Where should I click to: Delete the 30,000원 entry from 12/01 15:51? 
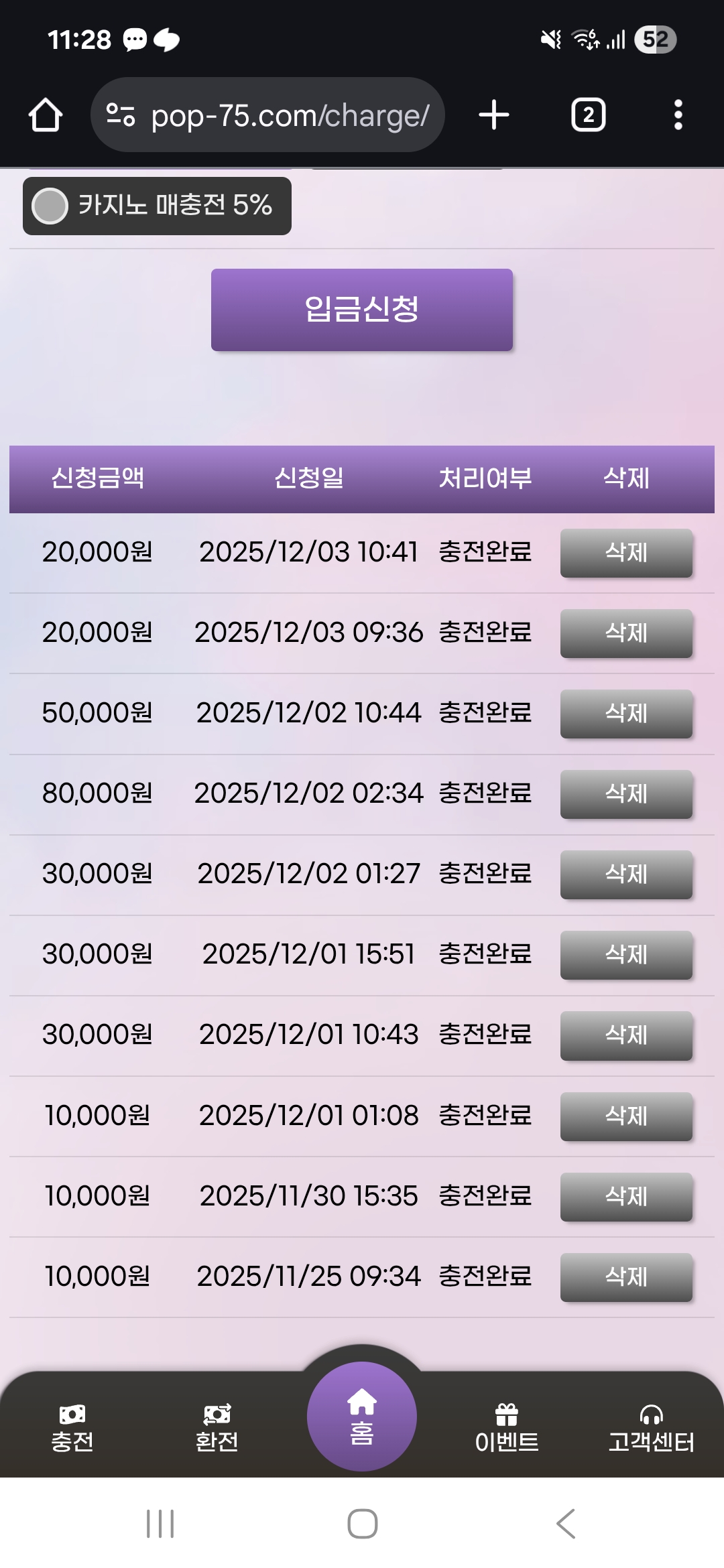(625, 956)
